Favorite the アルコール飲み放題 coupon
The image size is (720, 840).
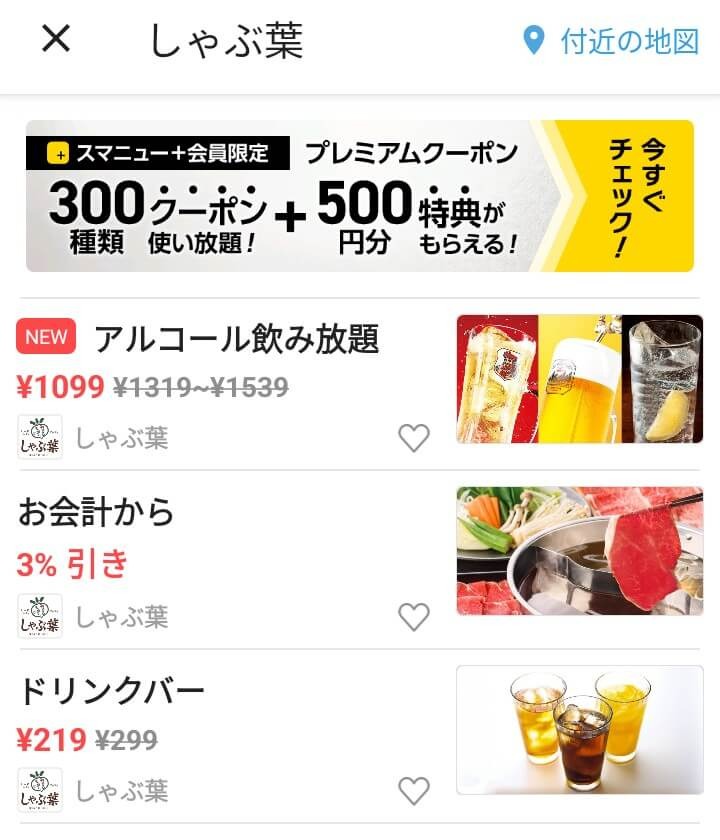(413, 438)
